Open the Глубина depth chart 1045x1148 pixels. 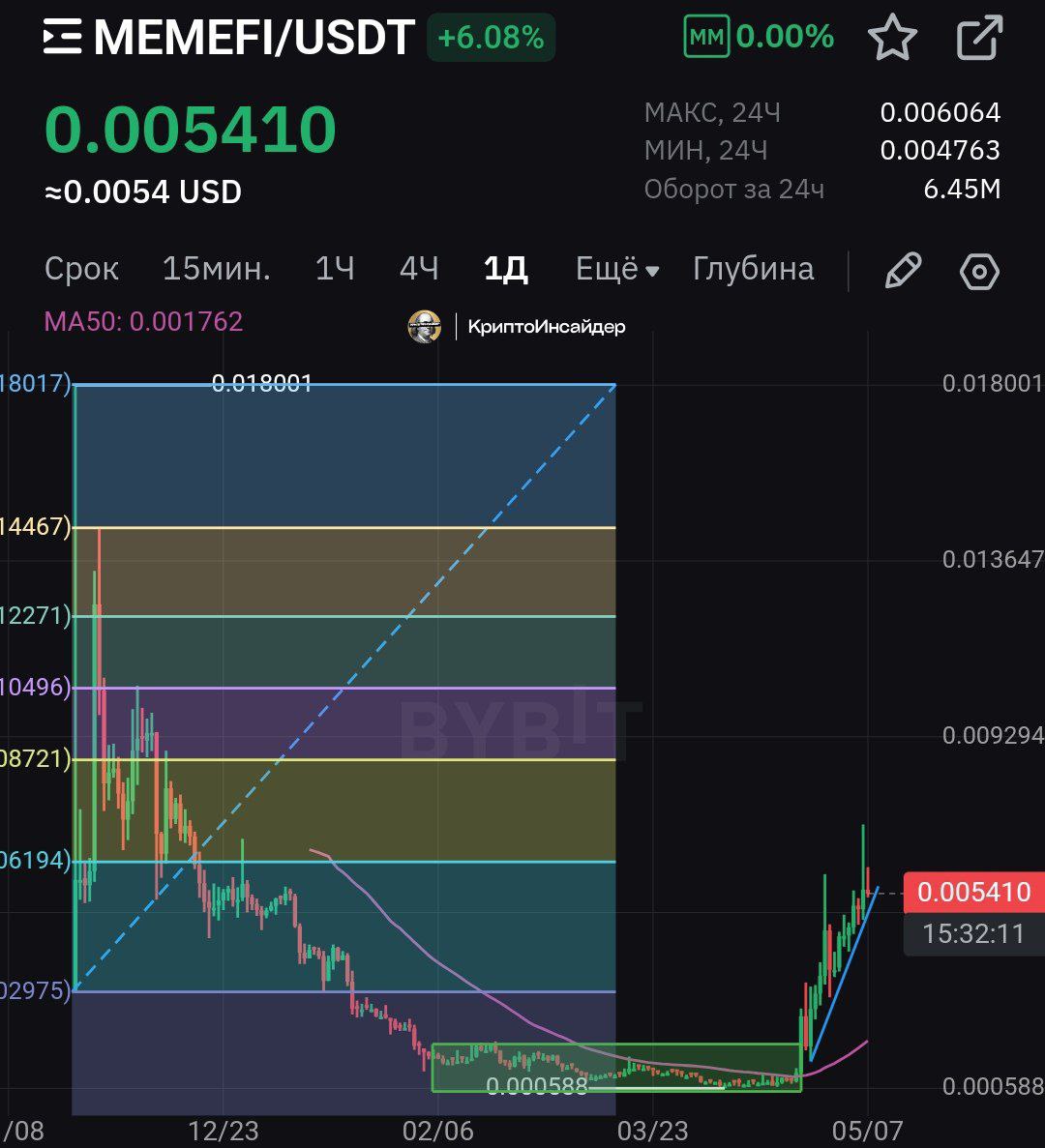[x=753, y=269]
